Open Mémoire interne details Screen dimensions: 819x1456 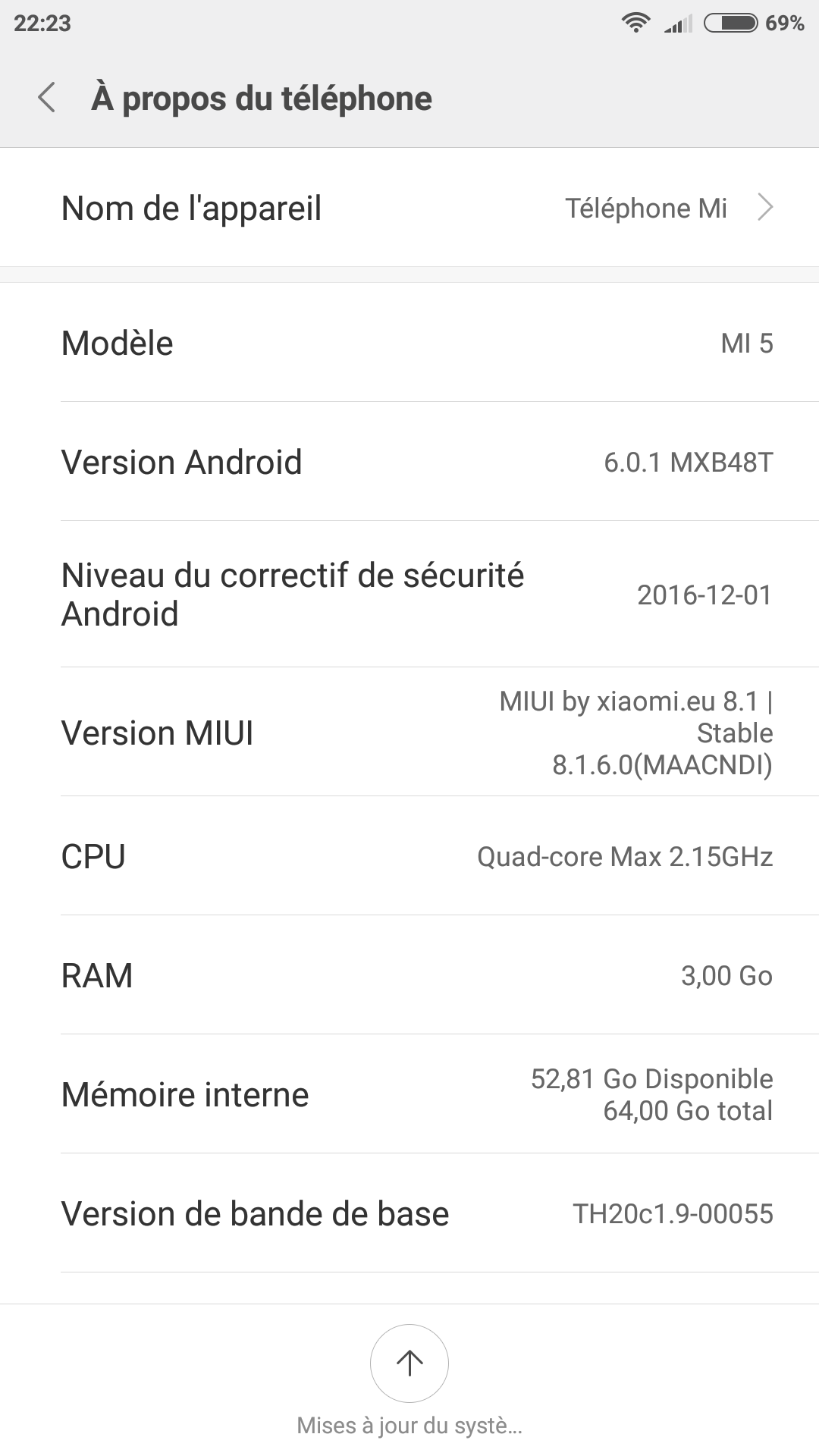click(x=409, y=1094)
